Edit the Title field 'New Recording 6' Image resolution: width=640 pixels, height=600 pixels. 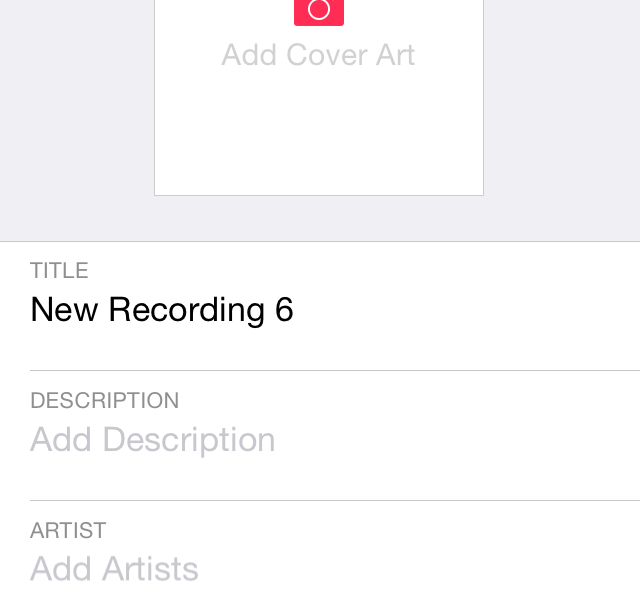pyautogui.click(x=162, y=310)
